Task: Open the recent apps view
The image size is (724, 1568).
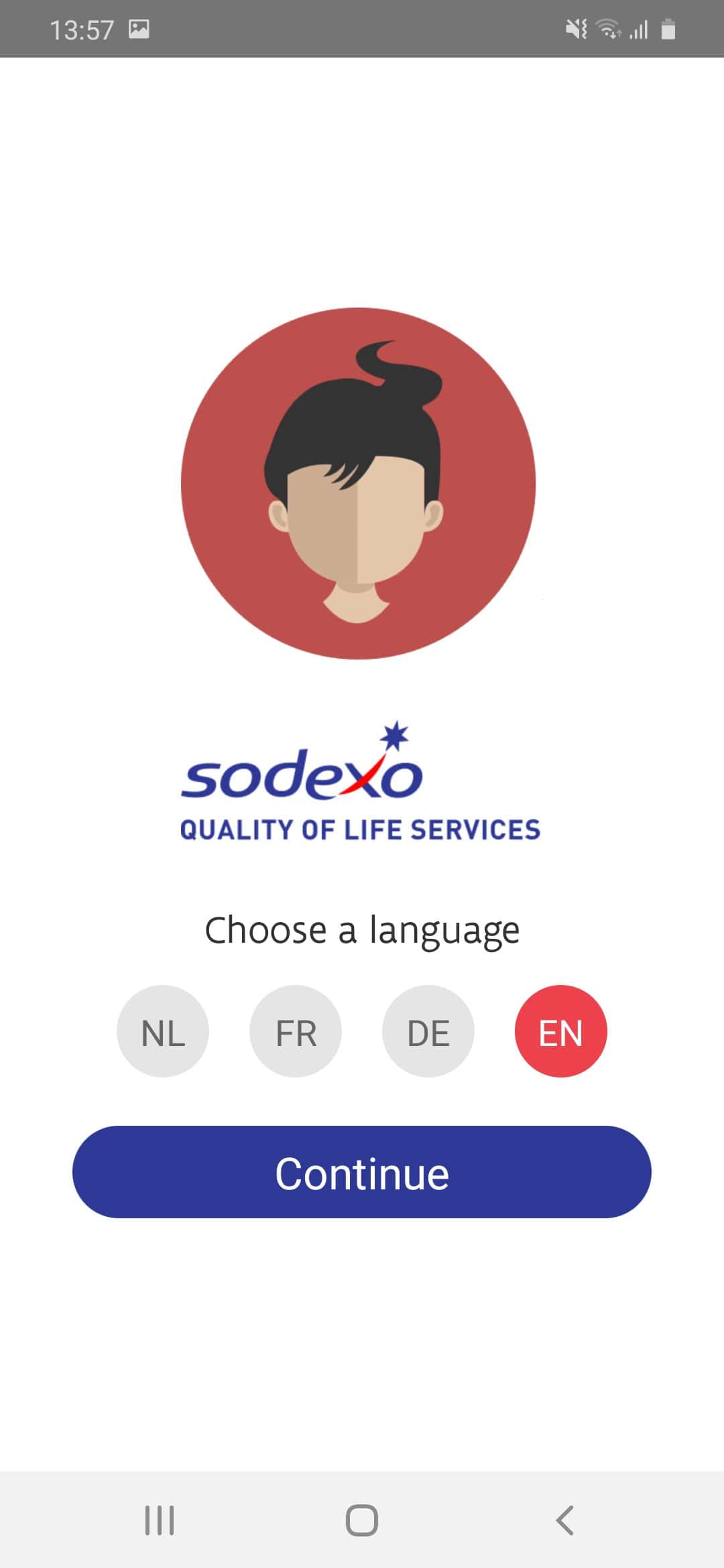Action: click(160, 1520)
